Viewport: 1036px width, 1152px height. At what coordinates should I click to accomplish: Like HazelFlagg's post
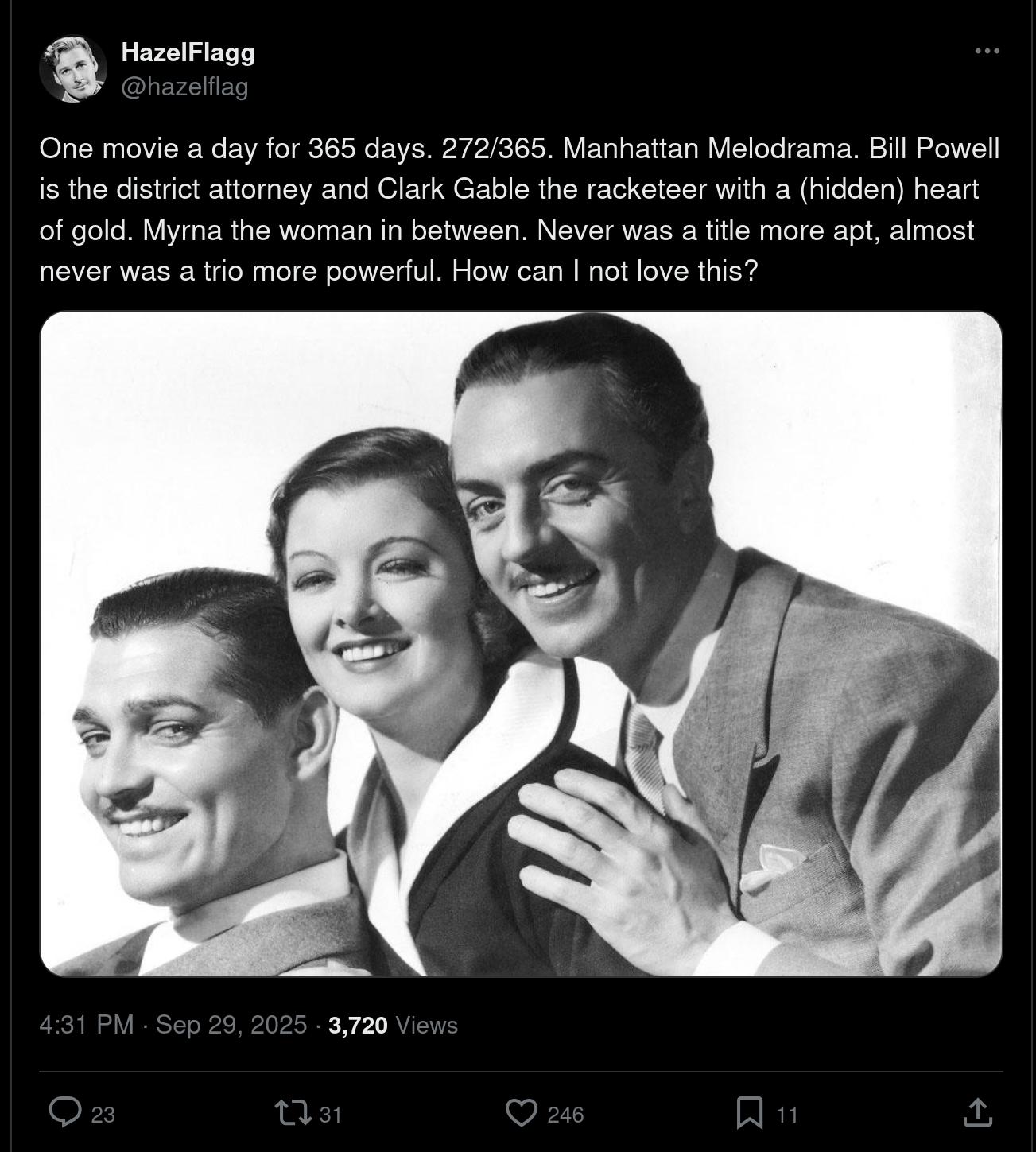pyautogui.click(x=522, y=1112)
